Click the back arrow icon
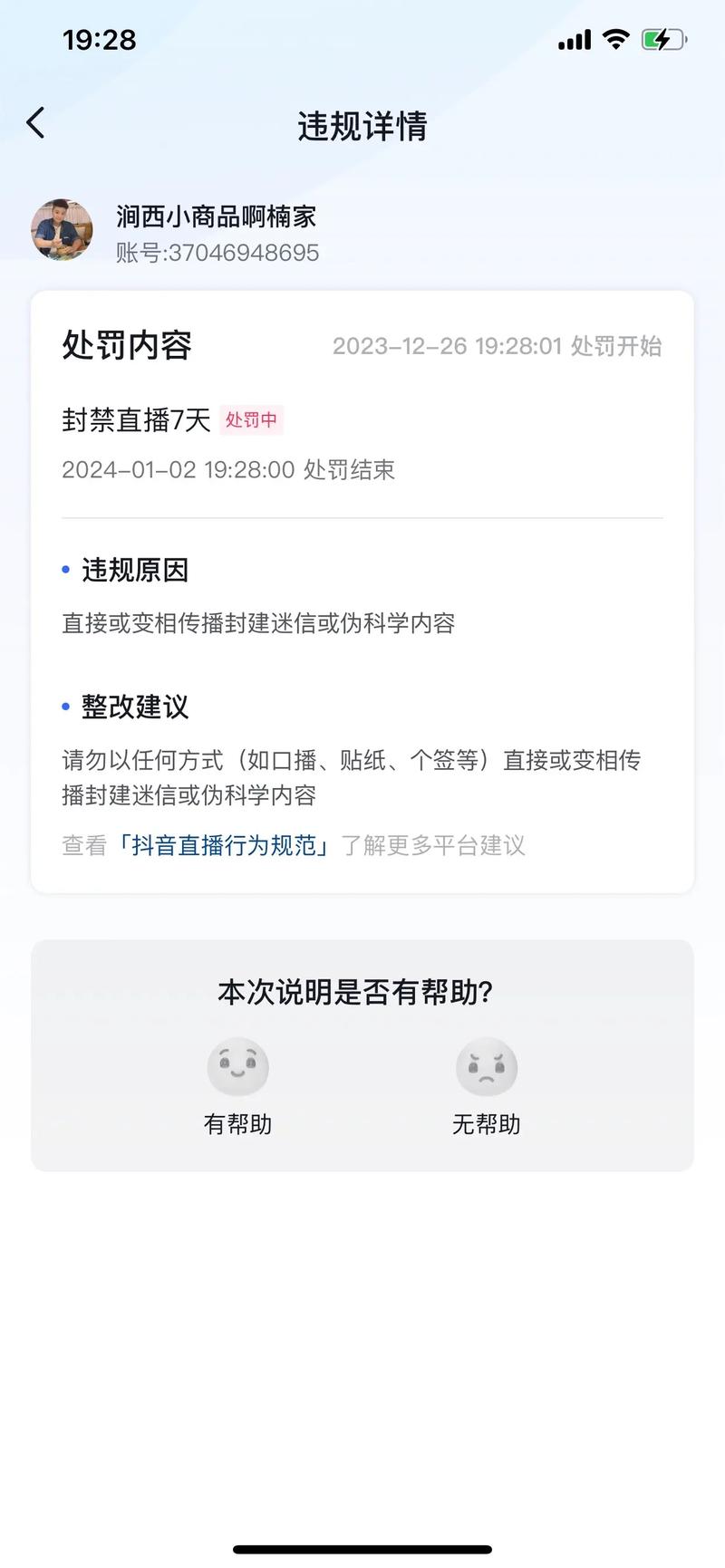The image size is (725, 1568). point(34,121)
